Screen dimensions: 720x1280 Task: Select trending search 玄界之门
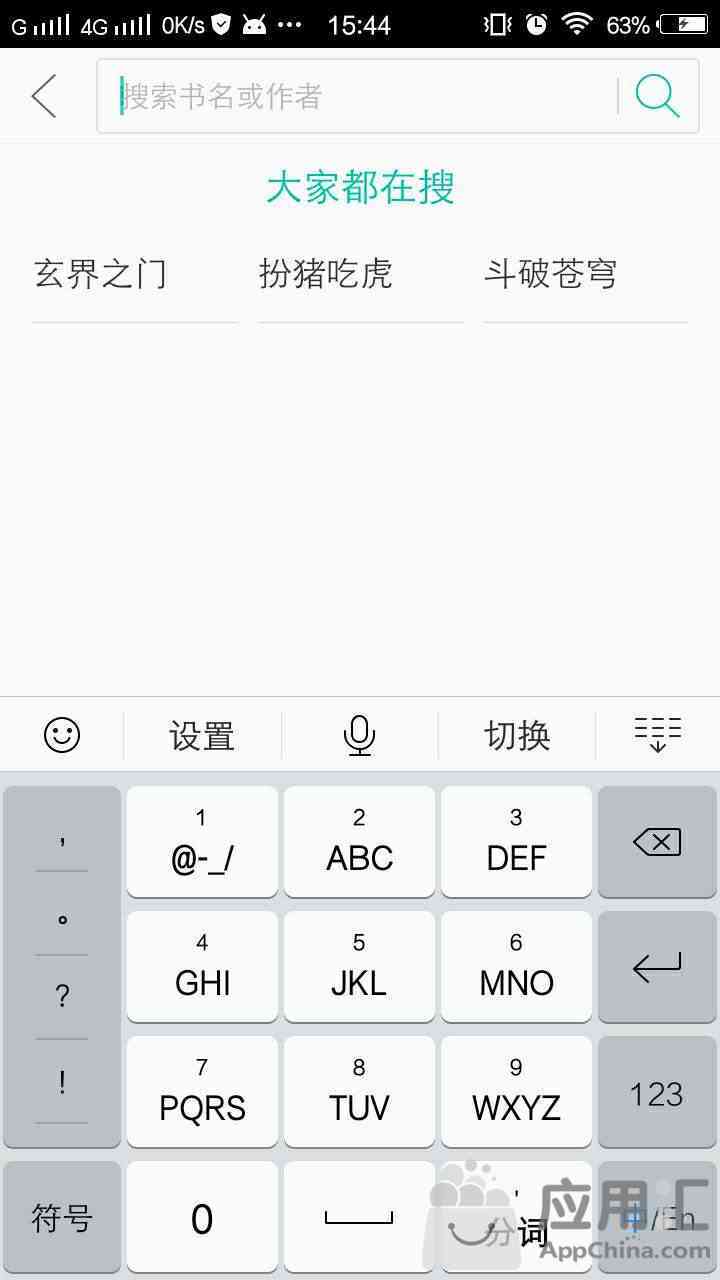pos(101,274)
